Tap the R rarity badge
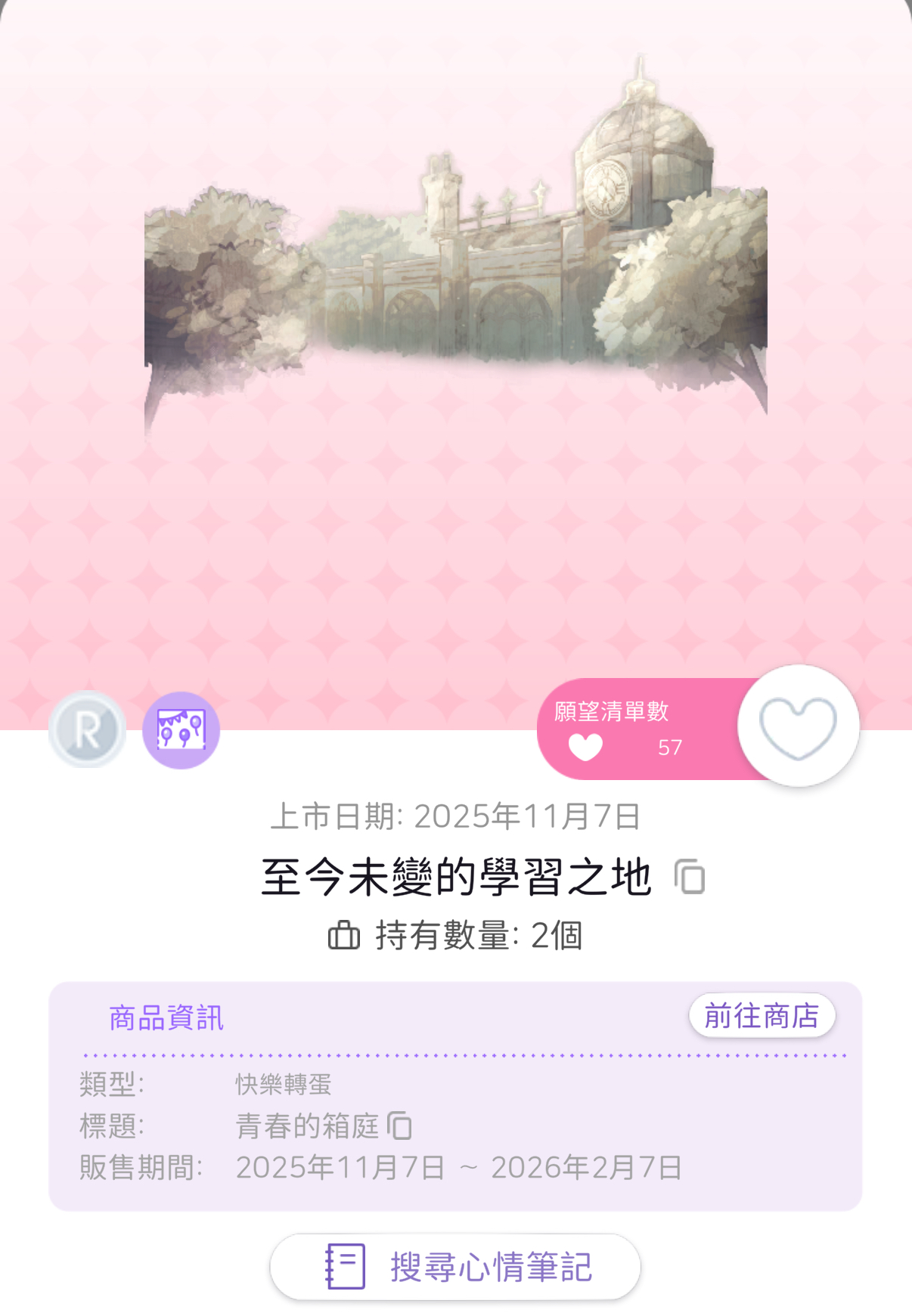The image size is (912, 1316). 88,730
